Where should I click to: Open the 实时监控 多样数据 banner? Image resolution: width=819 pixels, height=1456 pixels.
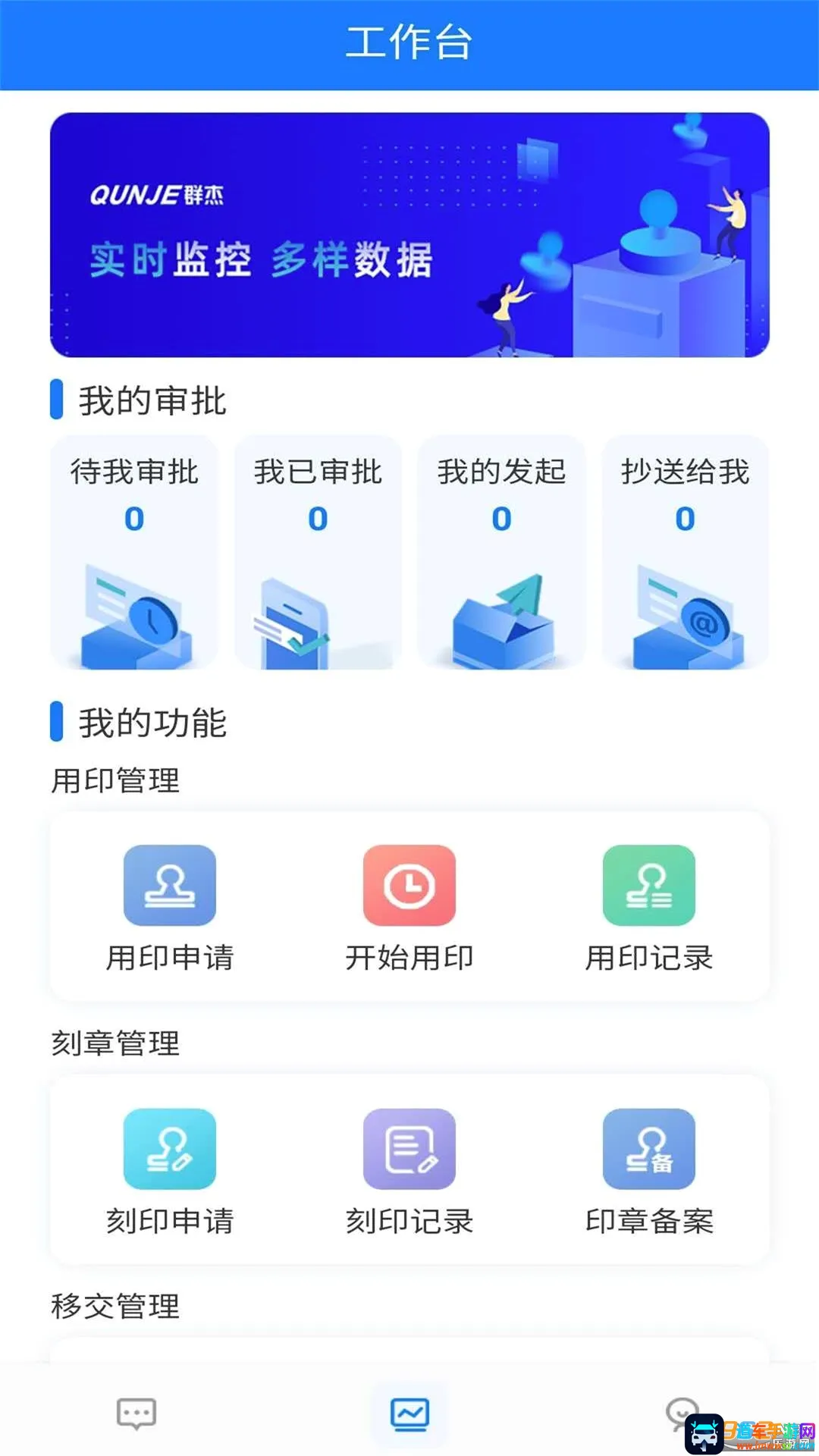[x=409, y=235]
